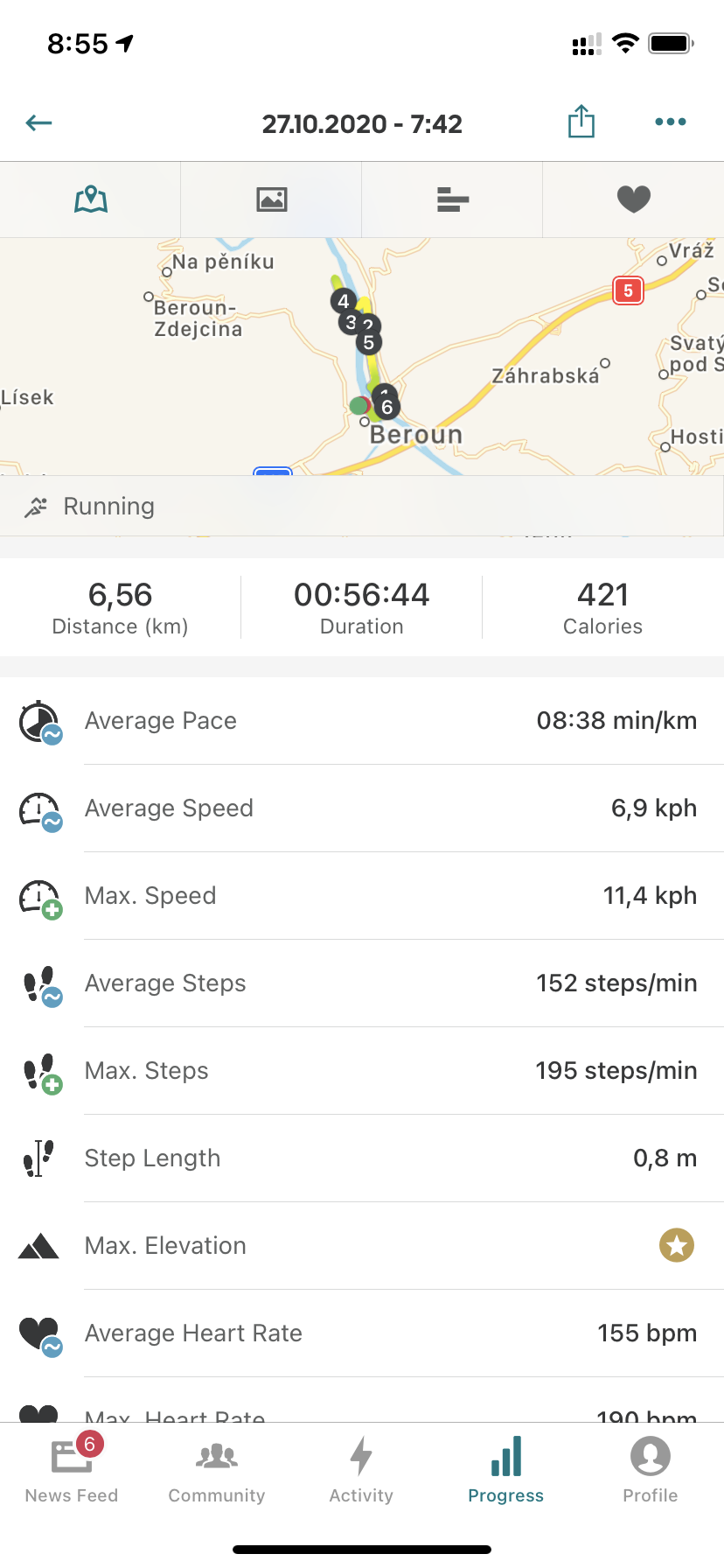Switch to the photos tab
Screen dimensions: 724x1568
[x=272, y=199]
